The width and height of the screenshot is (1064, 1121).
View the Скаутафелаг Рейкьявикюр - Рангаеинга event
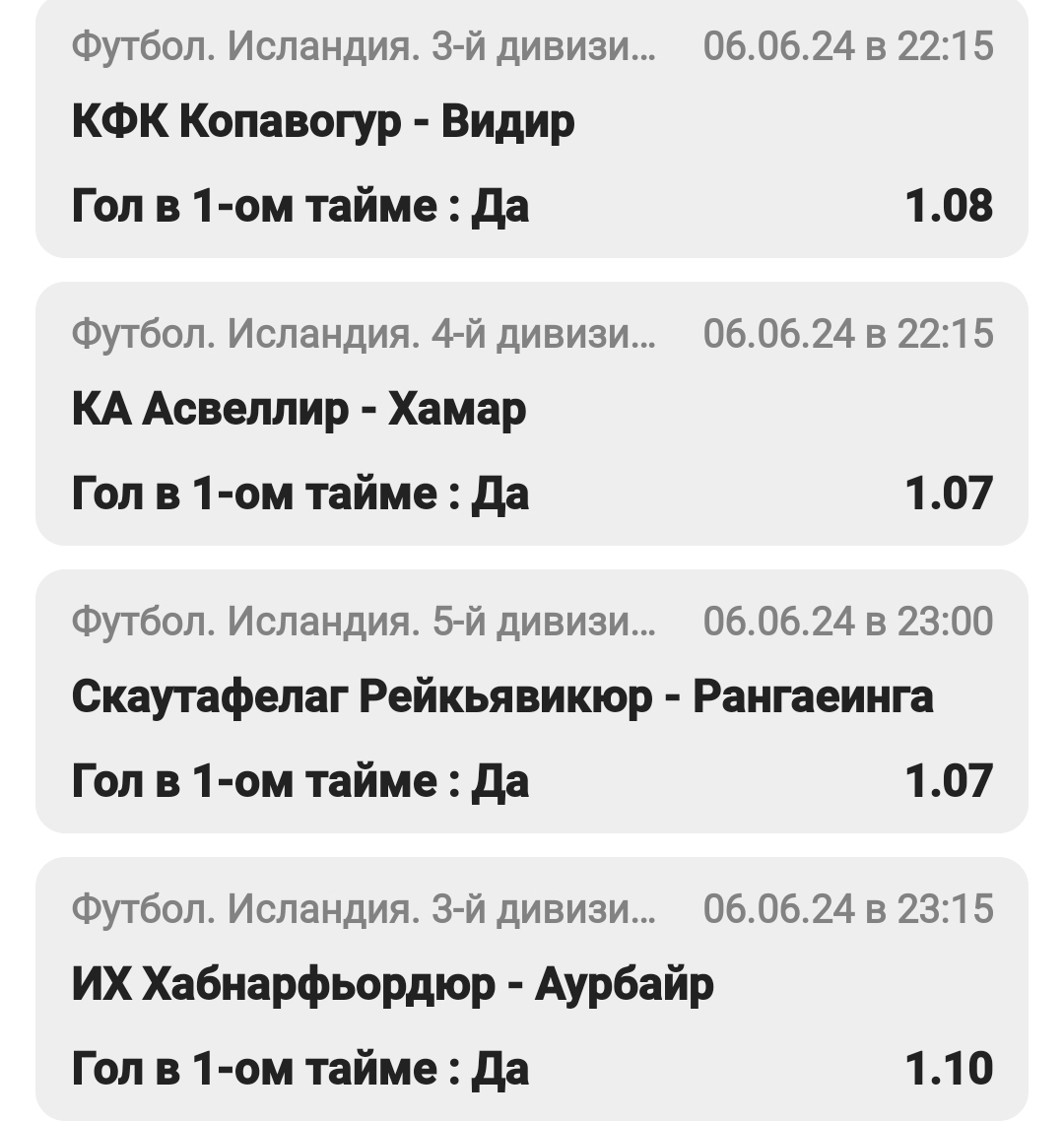click(532, 699)
